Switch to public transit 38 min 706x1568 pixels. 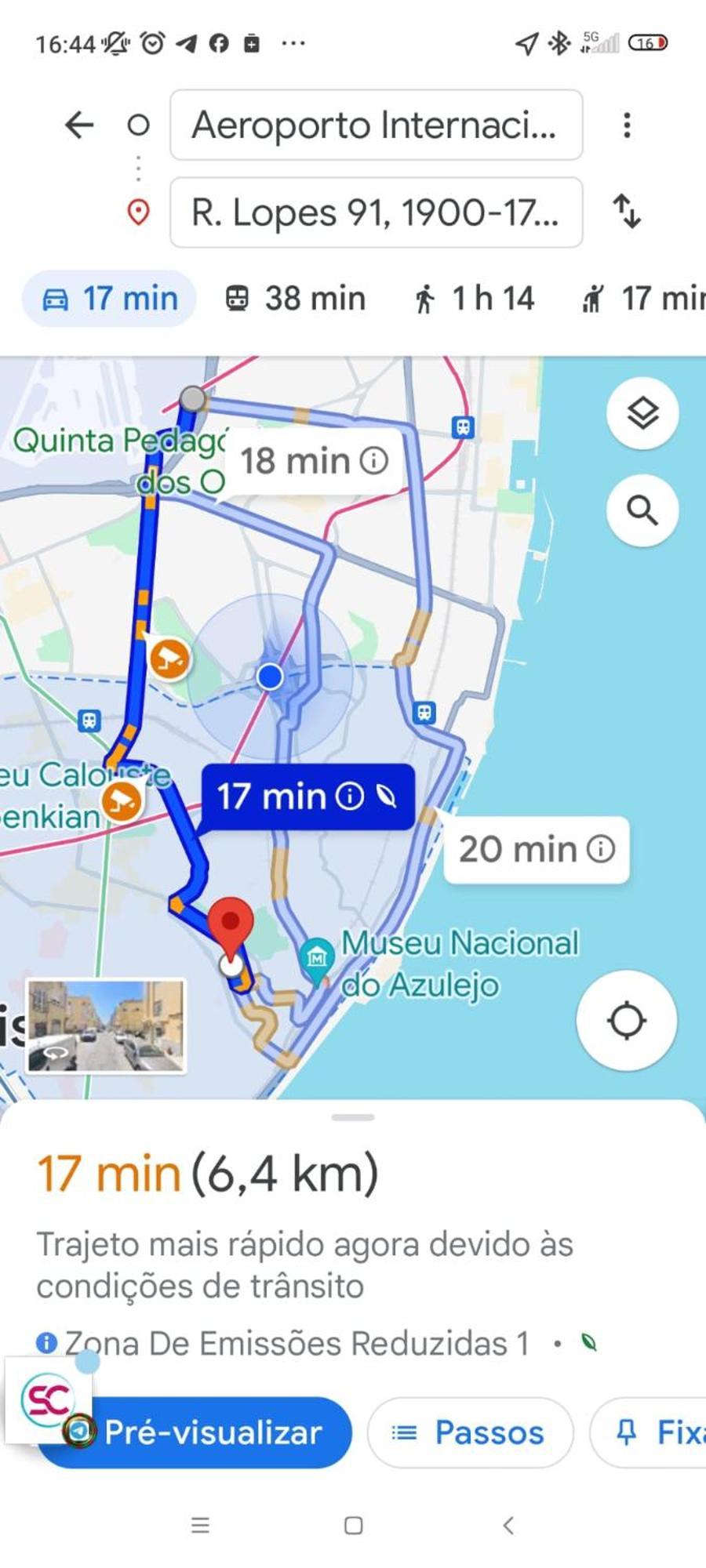click(296, 299)
